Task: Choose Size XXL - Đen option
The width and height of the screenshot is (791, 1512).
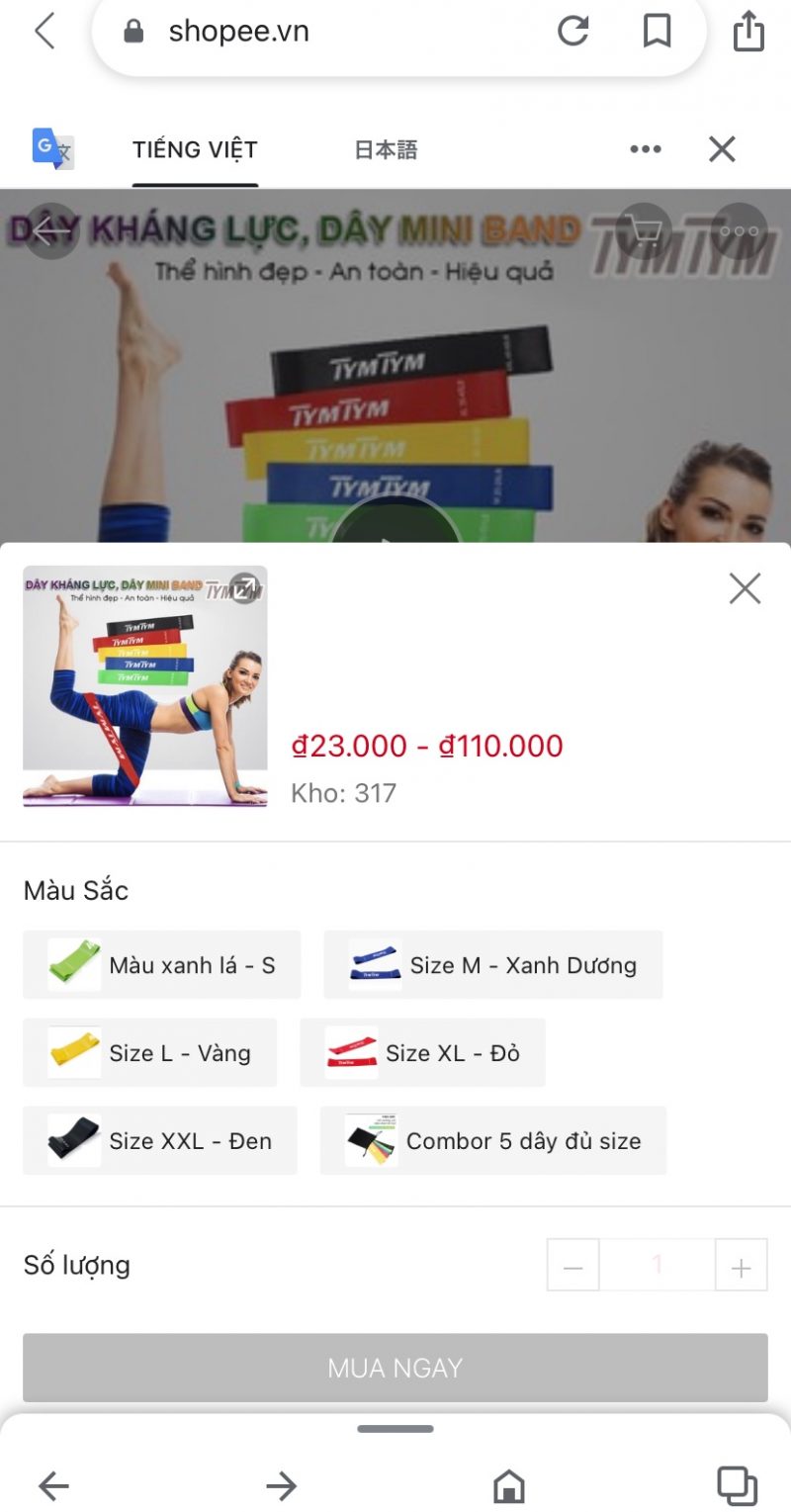Action: (x=160, y=1141)
